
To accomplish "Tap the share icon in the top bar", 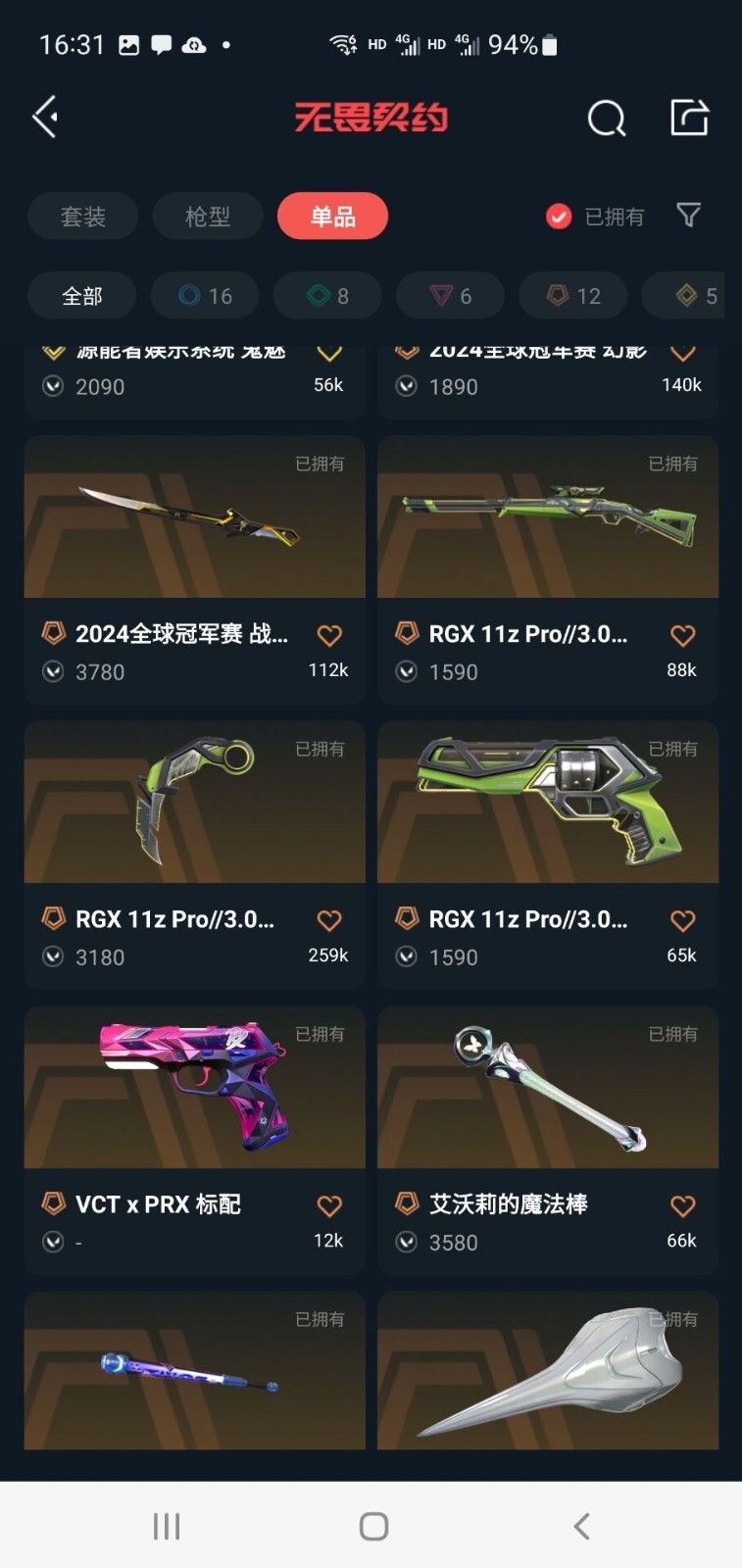I will click(x=689, y=118).
